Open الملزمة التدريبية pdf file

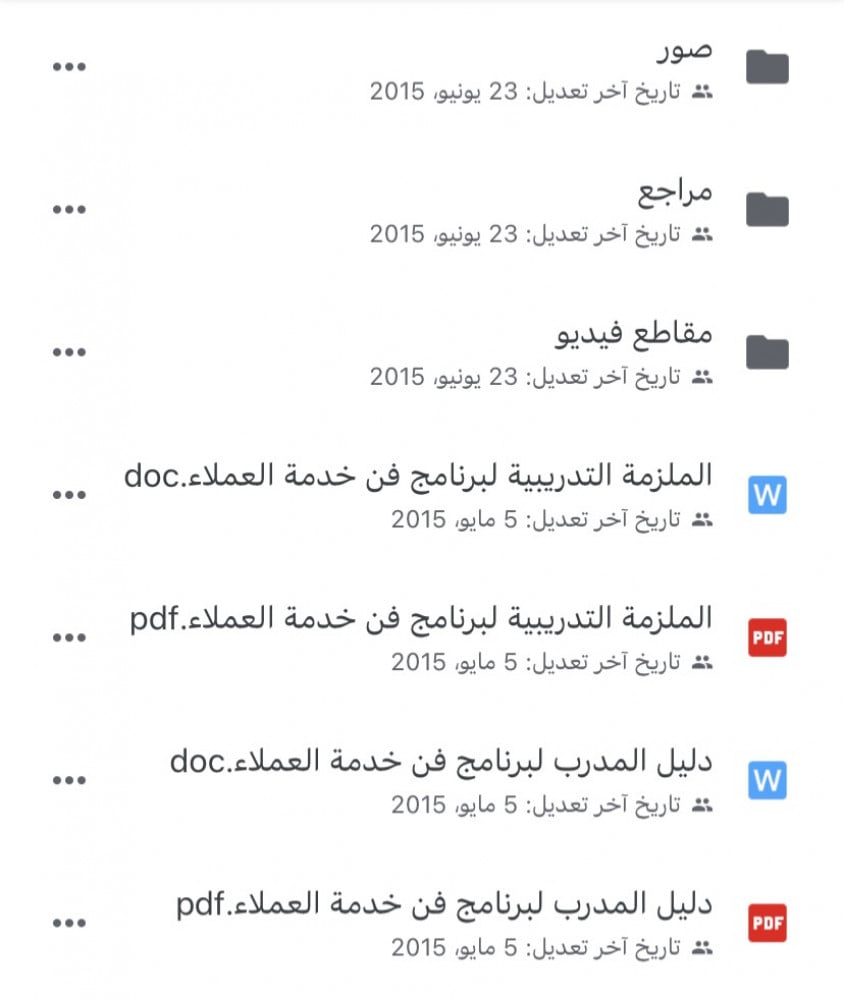[x=421, y=619]
